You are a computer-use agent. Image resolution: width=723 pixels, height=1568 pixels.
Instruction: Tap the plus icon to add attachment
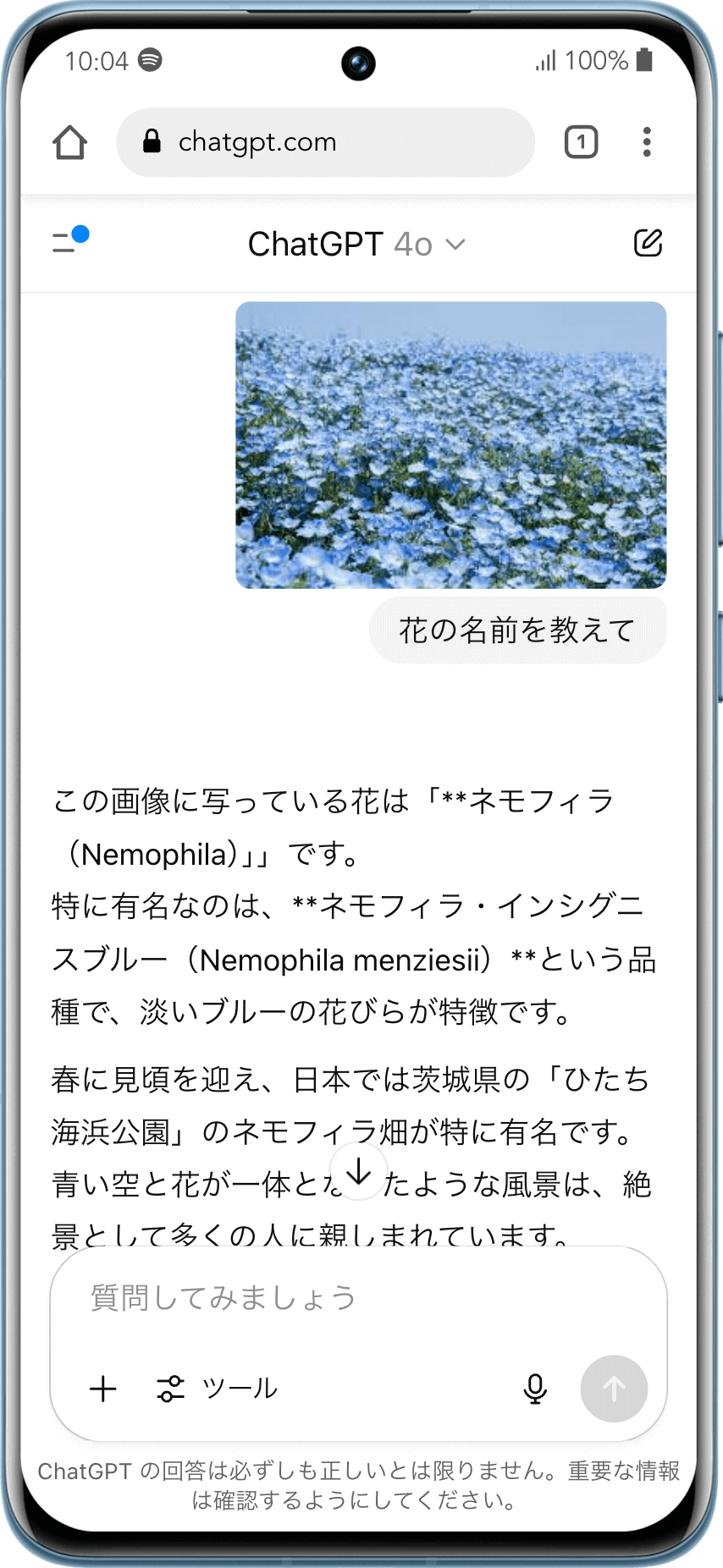103,1389
